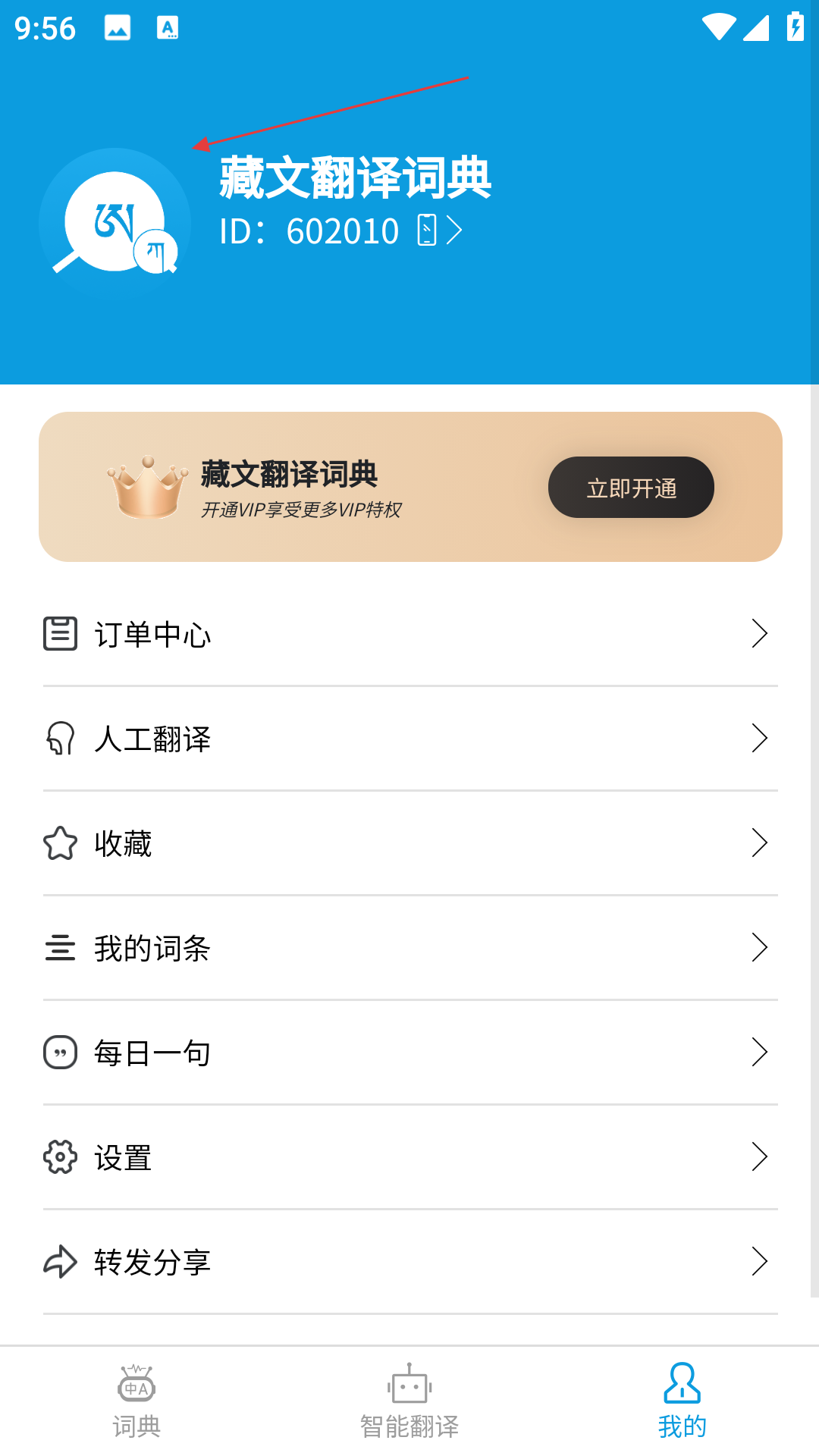Open 设置 settings
This screenshot has height=1456, width=819.
pyautogui.click(x=410, y=1157)
